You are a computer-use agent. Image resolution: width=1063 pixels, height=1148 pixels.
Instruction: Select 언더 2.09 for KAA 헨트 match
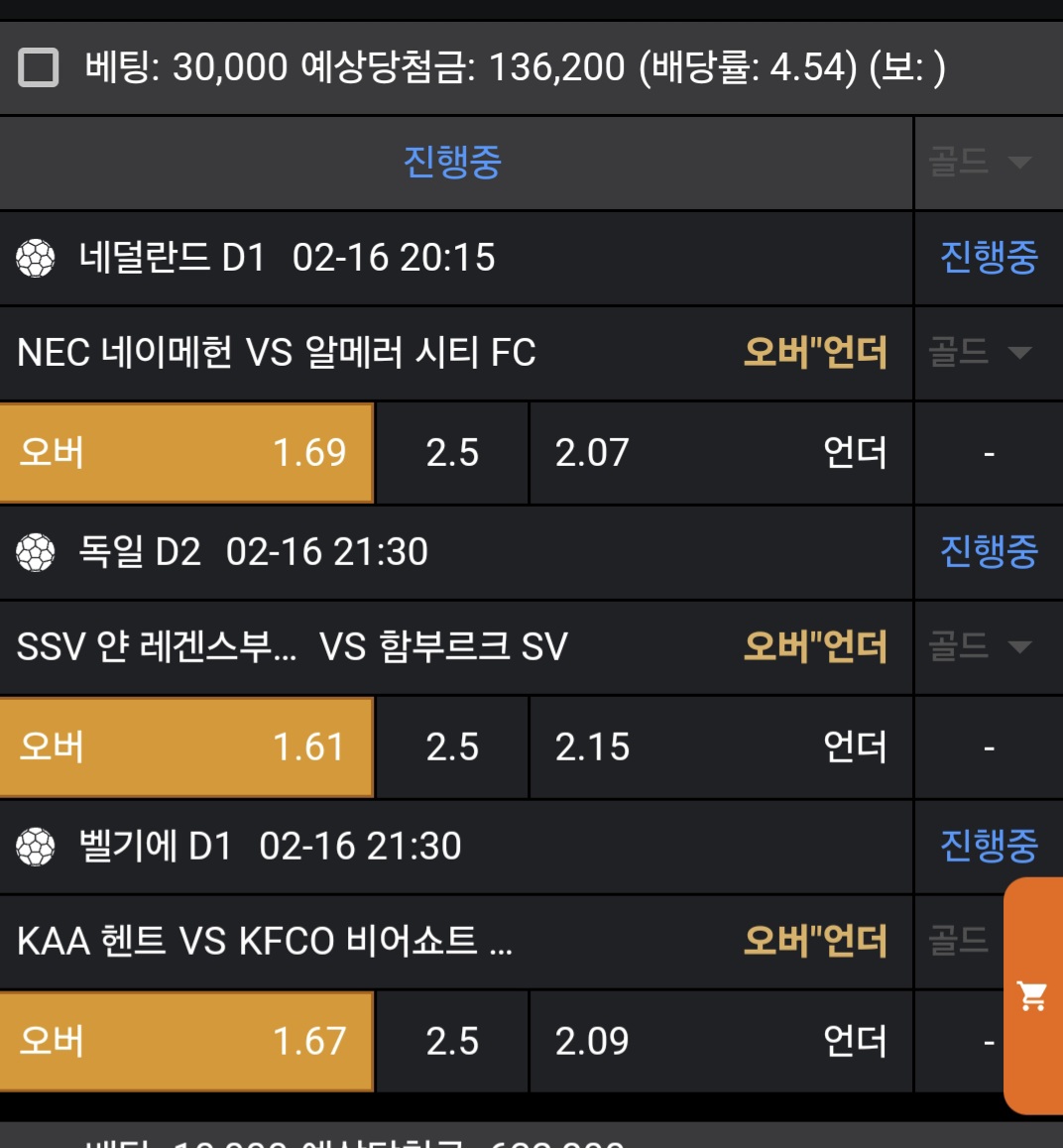tap(721, 1041)
